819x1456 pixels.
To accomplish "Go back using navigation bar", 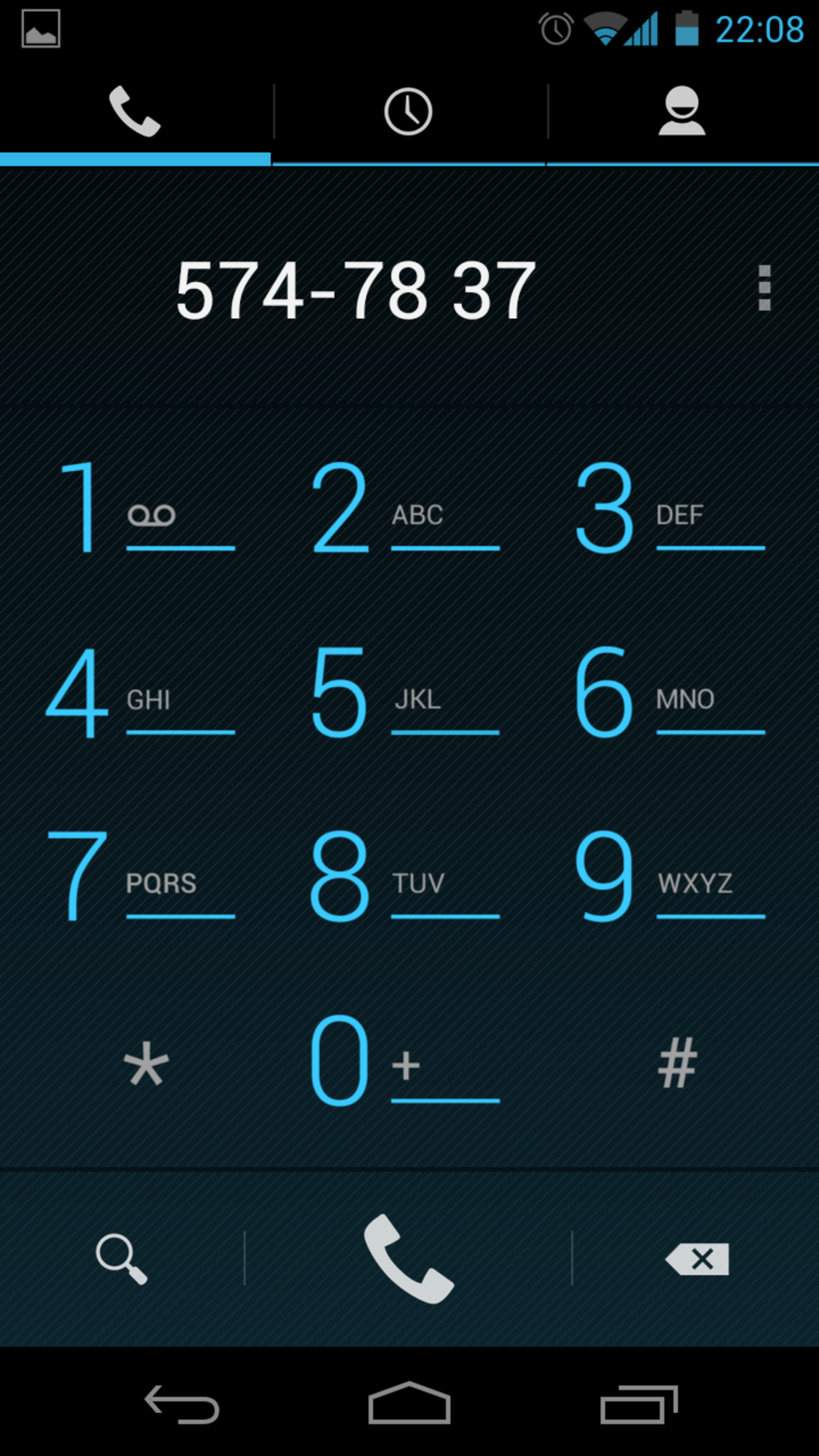I will point(182,1404).
